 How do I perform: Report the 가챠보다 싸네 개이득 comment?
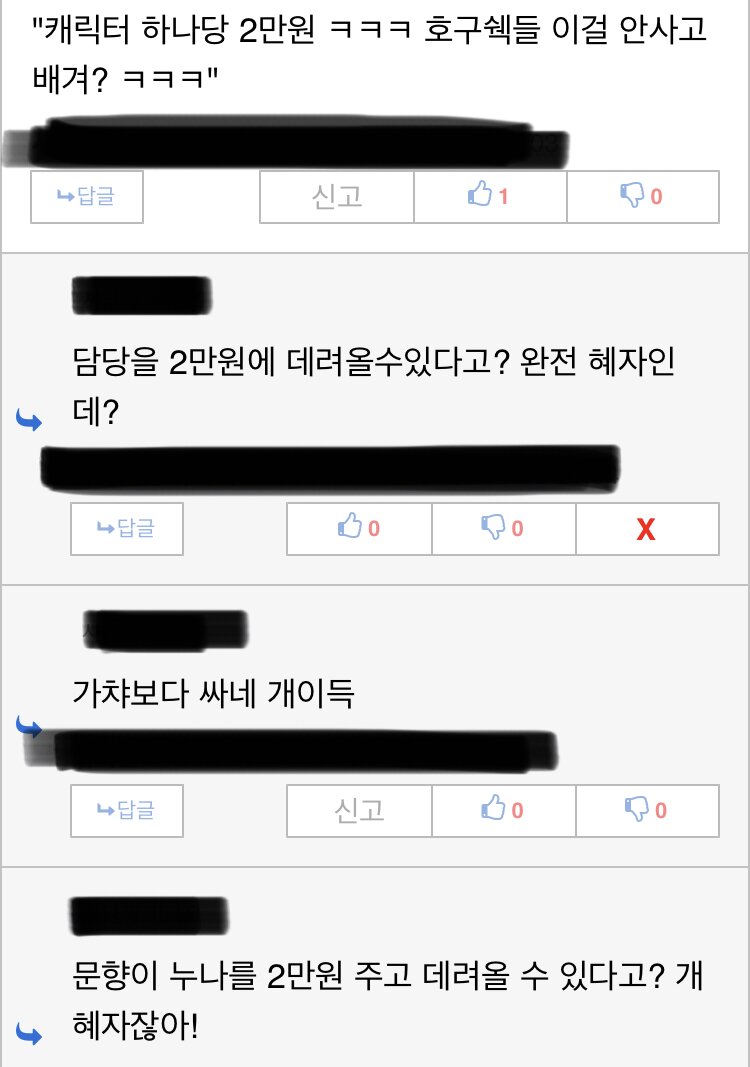tap(359, 810)
